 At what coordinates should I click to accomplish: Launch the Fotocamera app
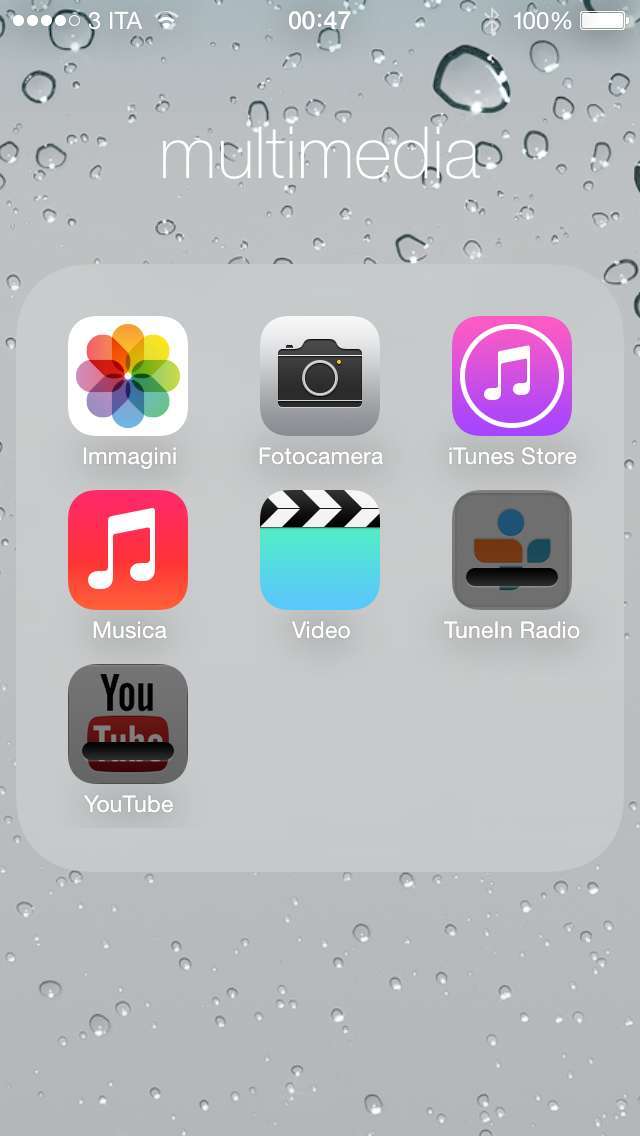pyautogui.click(x=320, y=375)
